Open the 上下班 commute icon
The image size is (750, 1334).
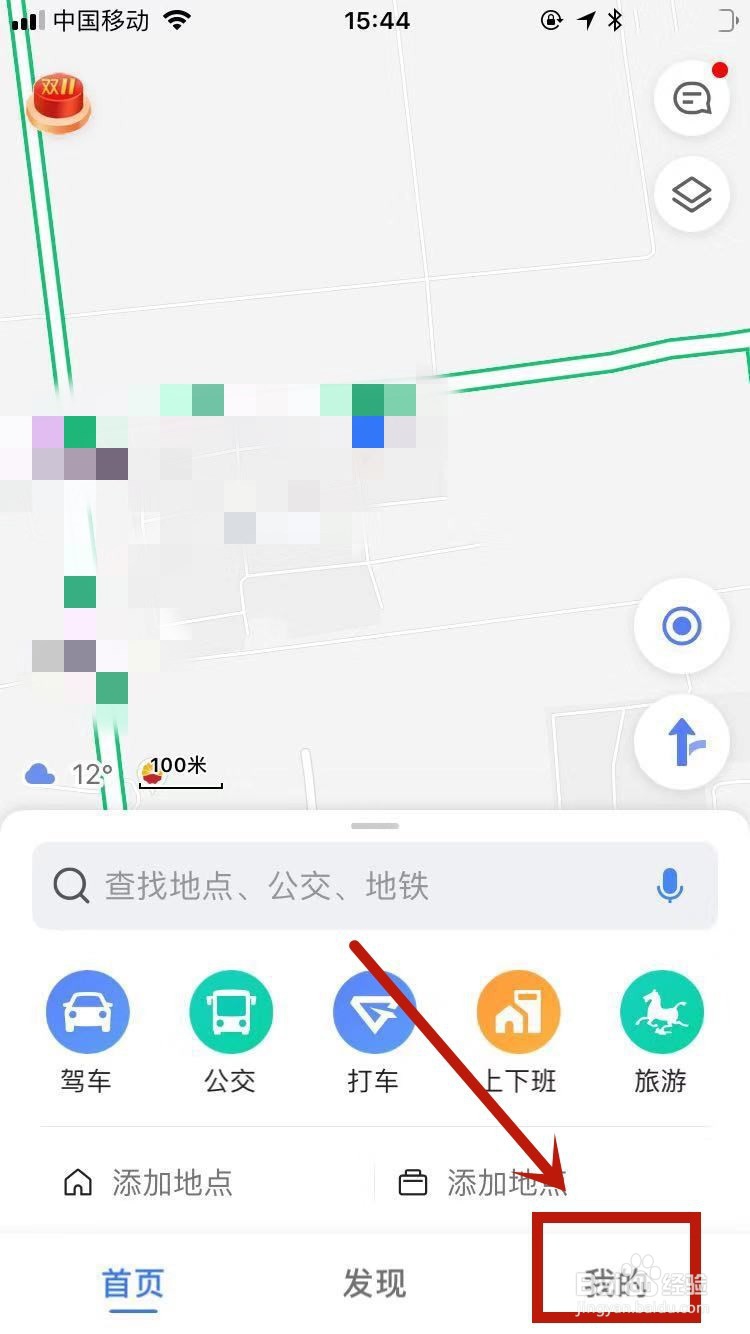(x=518, y=1011)
